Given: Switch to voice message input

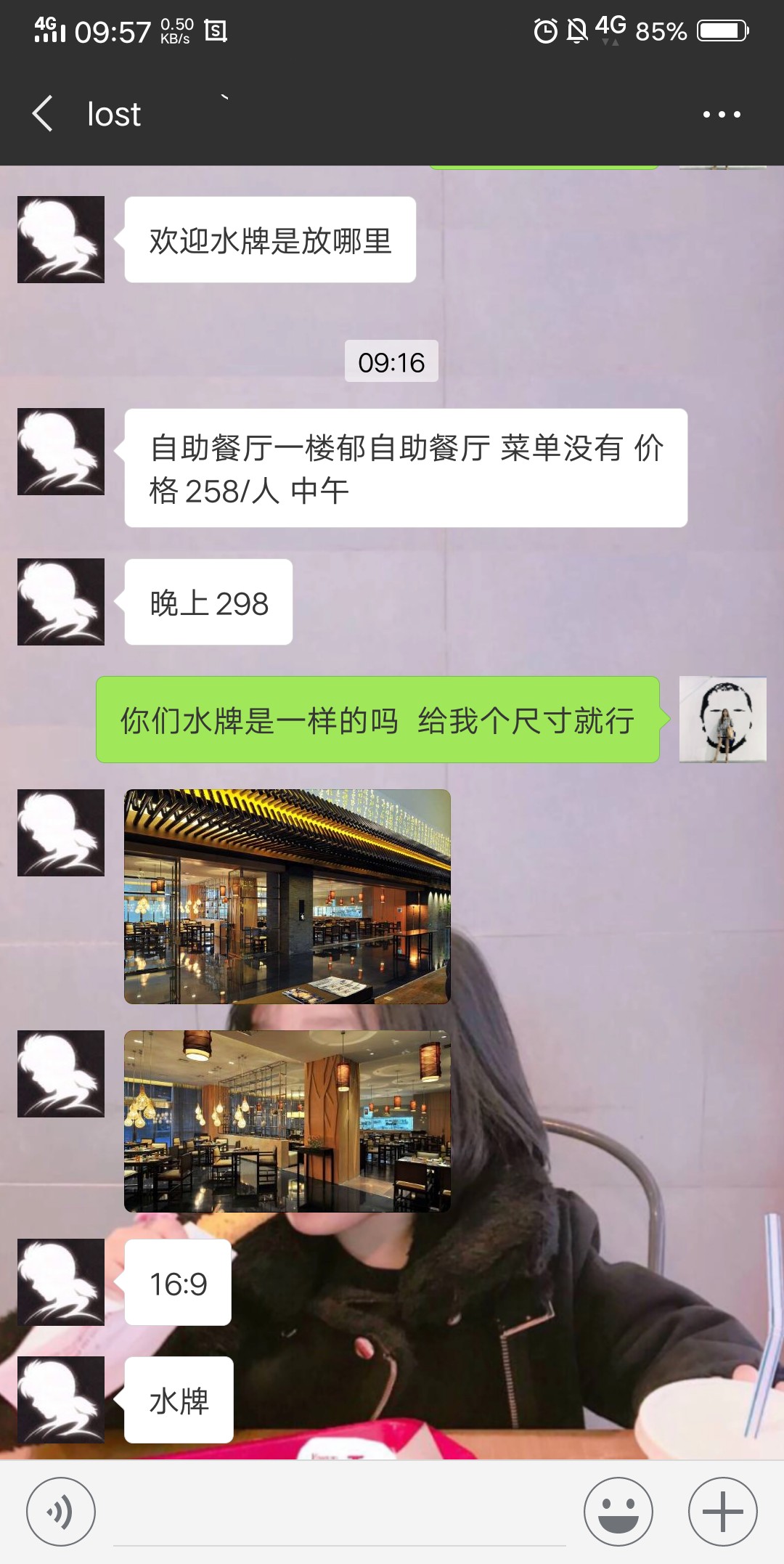Looking at the screenshot, I should [61, 1512].
